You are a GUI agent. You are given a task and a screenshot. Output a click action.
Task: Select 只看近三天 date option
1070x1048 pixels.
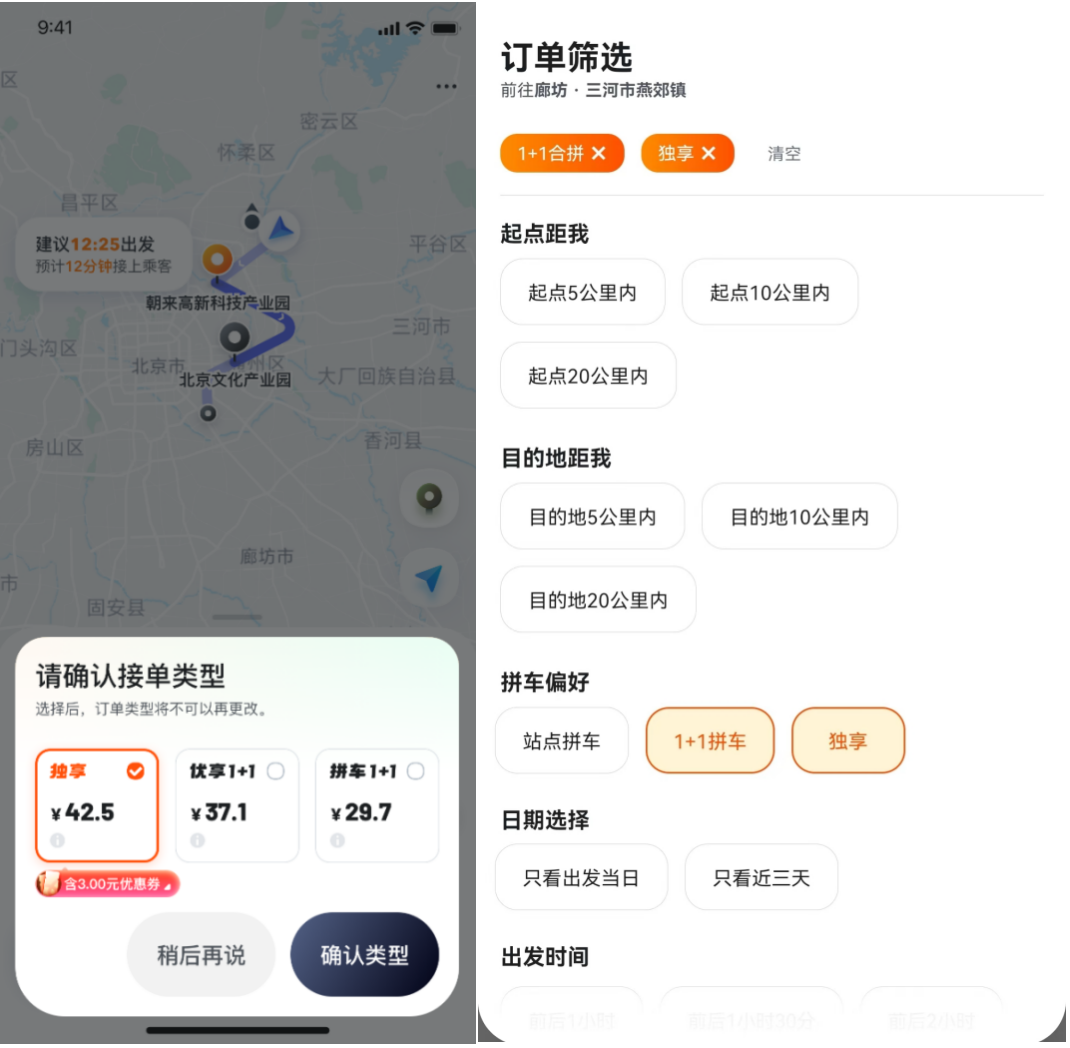pyautogui.click(x=761, y=878)
